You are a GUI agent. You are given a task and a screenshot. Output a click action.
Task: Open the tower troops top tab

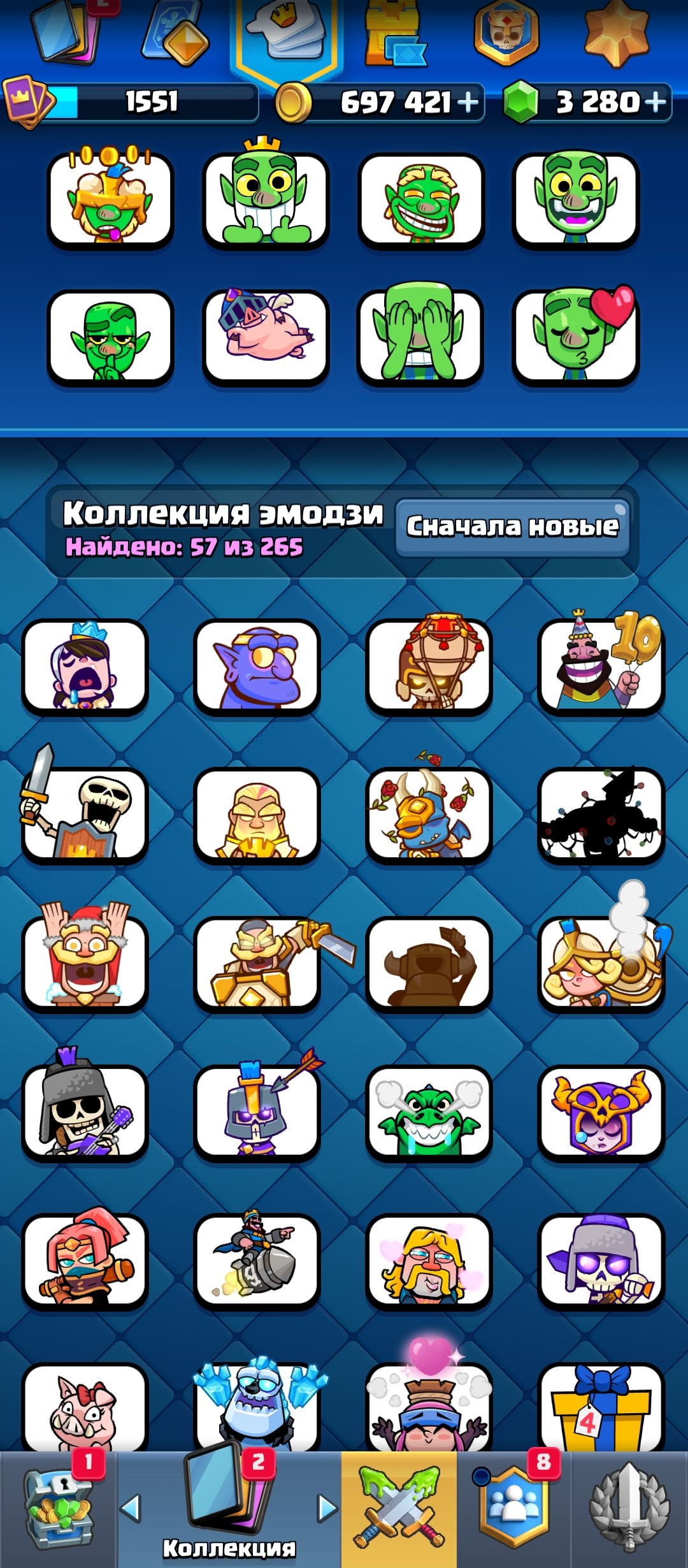(x=396, y=35)
